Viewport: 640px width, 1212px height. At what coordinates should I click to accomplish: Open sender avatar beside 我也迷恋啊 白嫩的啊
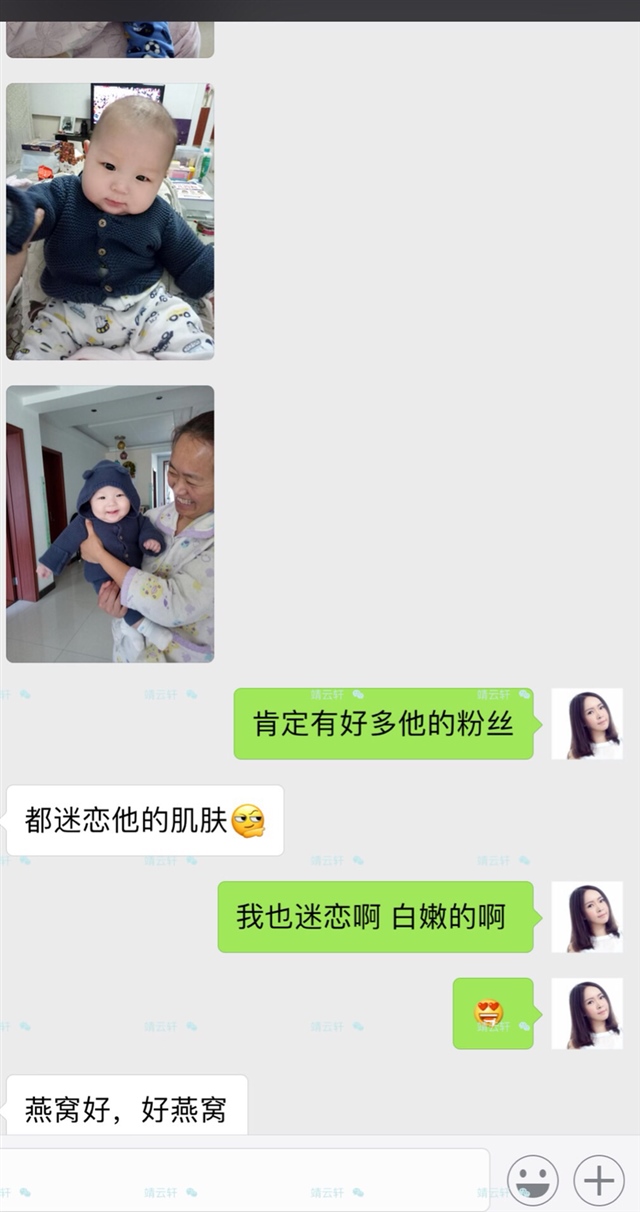[x=587, y=916]
